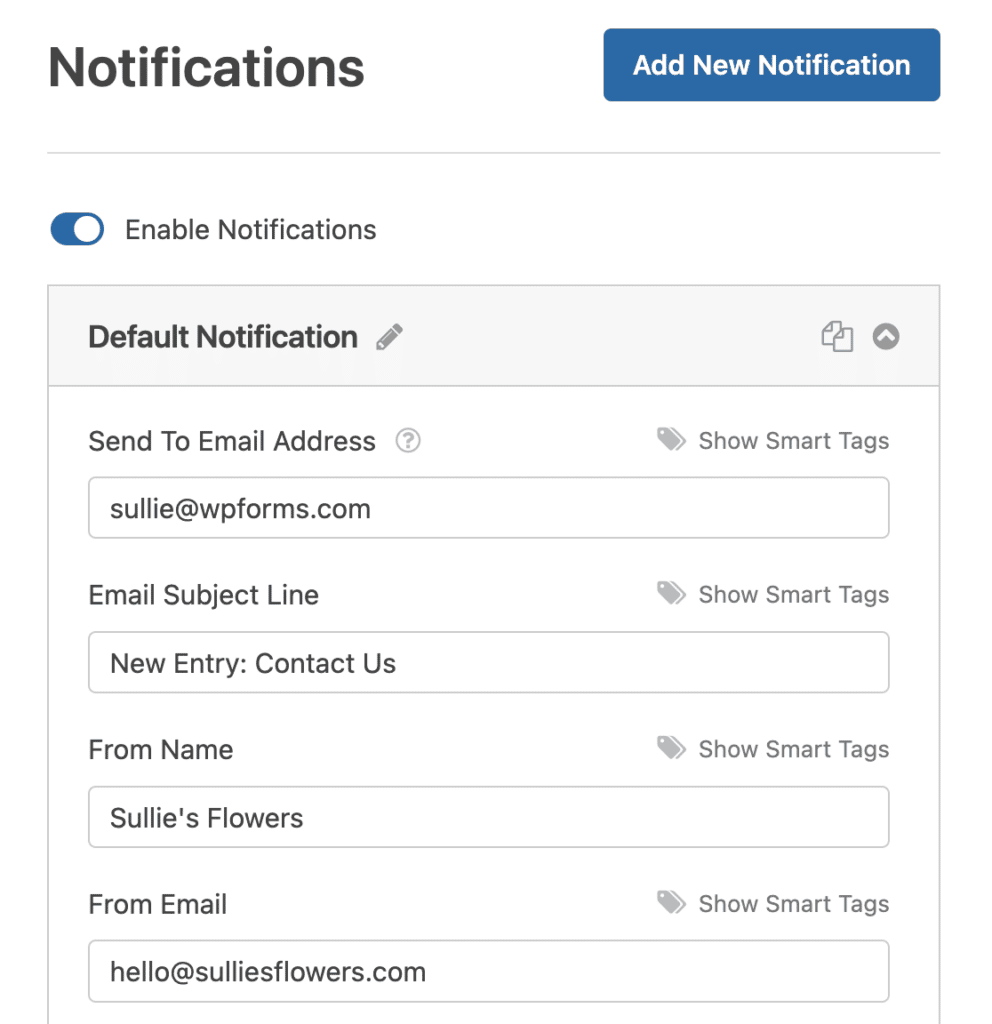Viewport: 992px width, 1024px height.
Task: Click the tag icon beside From Name
Action: [x=668, y=747]
